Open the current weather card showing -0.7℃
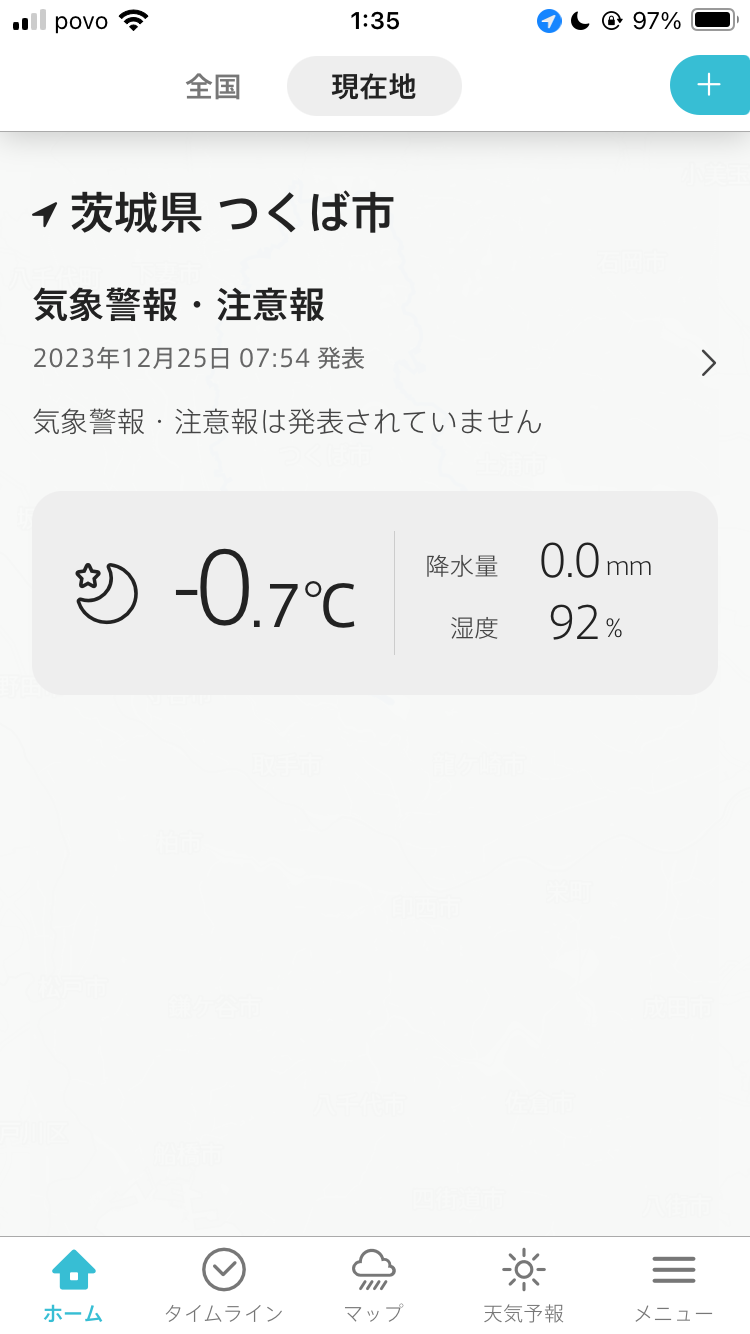750x1334 pixels. [x=375, y=593]
